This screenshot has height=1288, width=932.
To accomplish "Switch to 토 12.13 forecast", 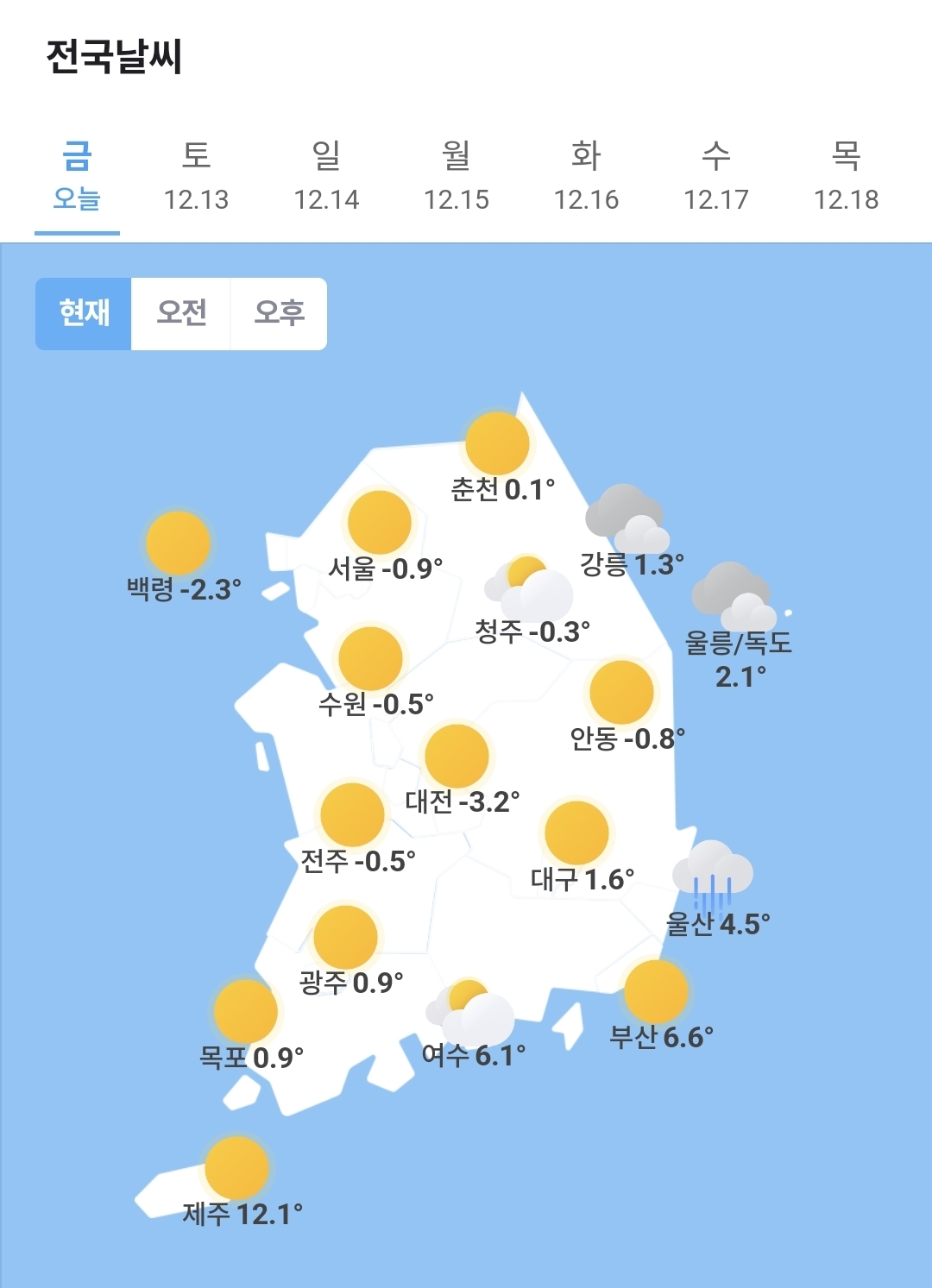I will click(196, 179).
